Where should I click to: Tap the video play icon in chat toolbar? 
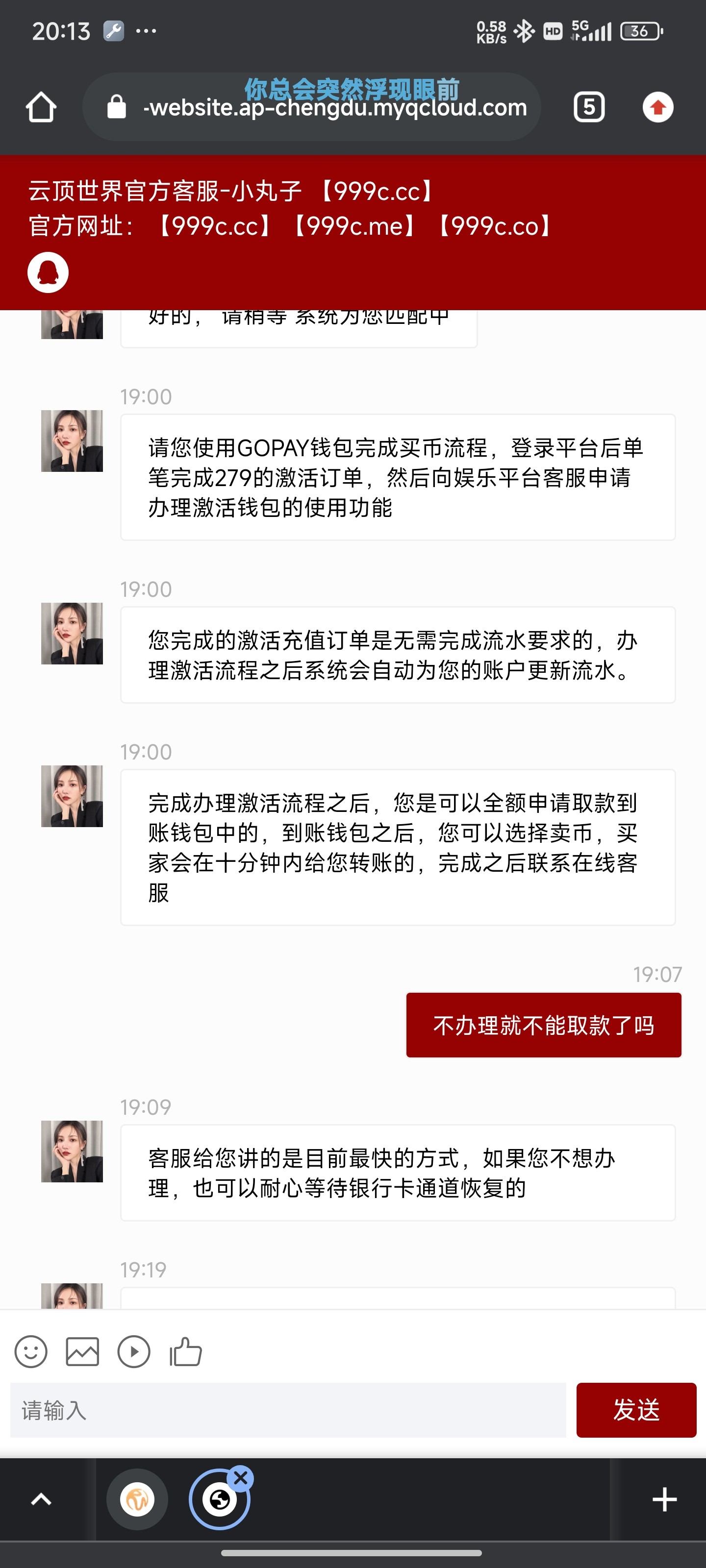[134, 1352]
